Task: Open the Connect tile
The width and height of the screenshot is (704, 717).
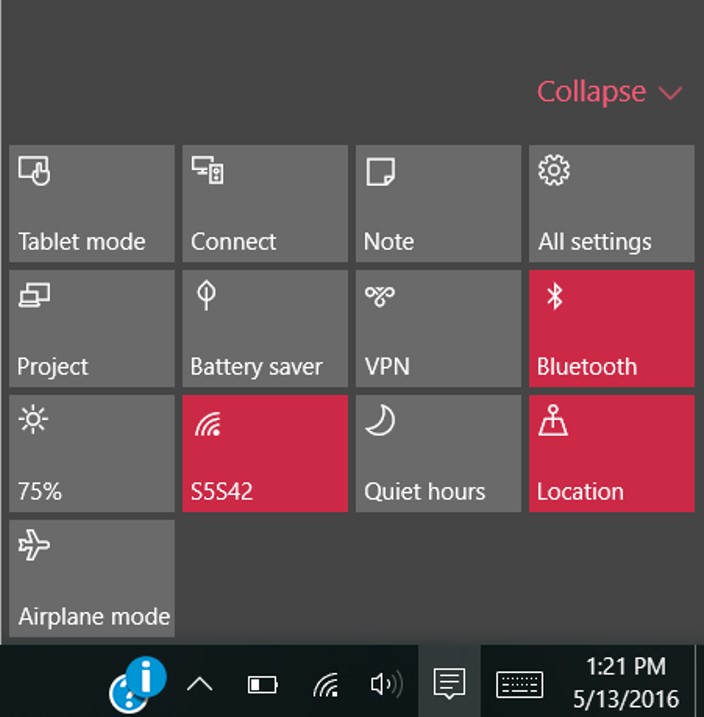Action: 265,204
